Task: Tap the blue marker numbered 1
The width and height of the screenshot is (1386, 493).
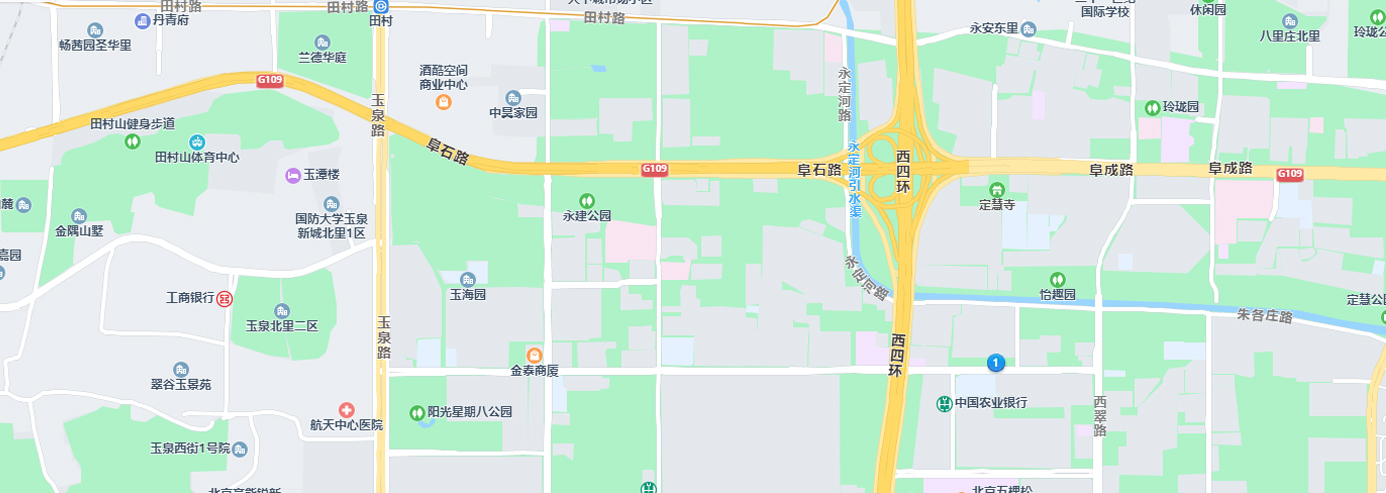Action: [x=995, y=363]
